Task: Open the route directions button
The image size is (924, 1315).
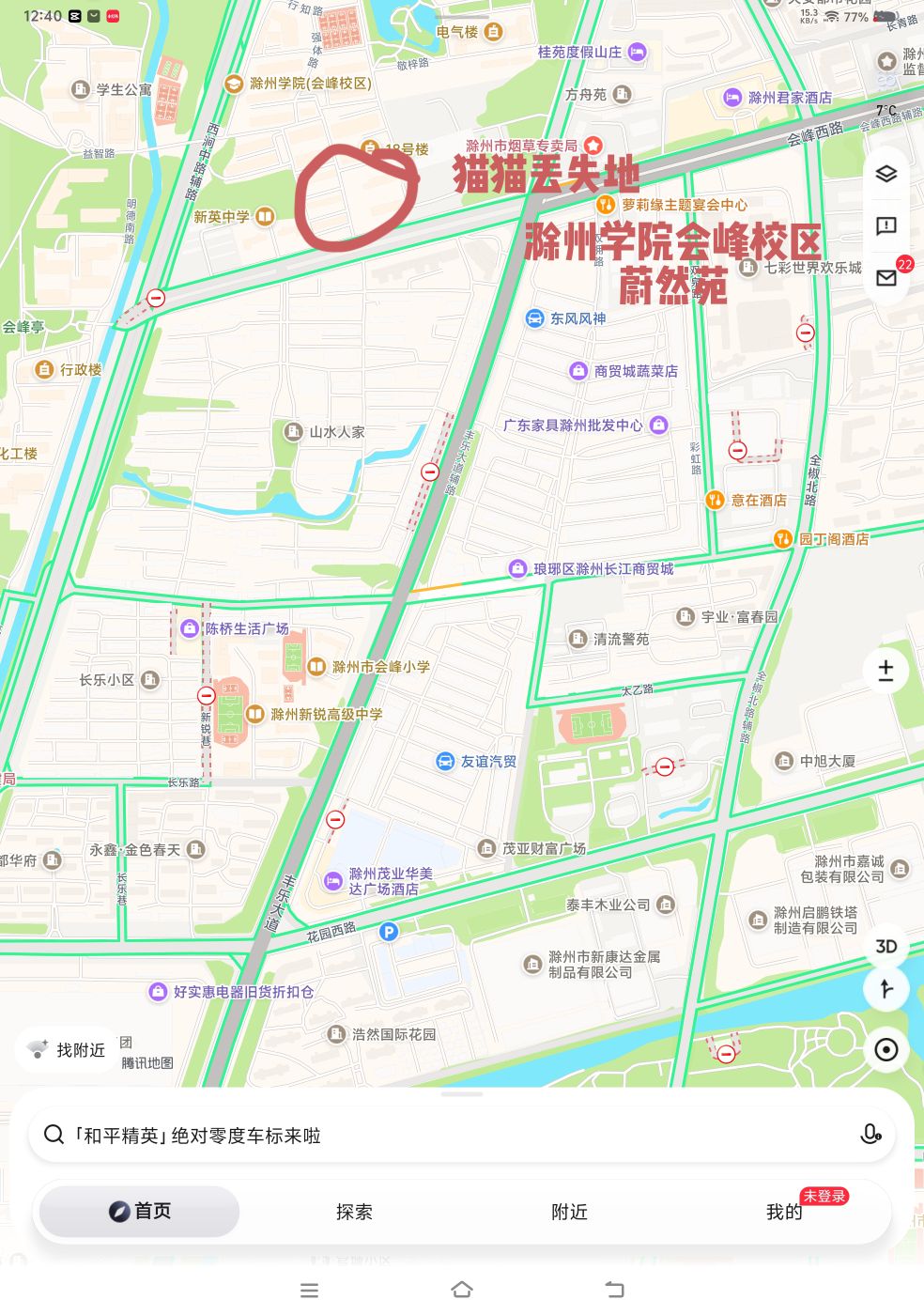Action: tap(885, 989)
